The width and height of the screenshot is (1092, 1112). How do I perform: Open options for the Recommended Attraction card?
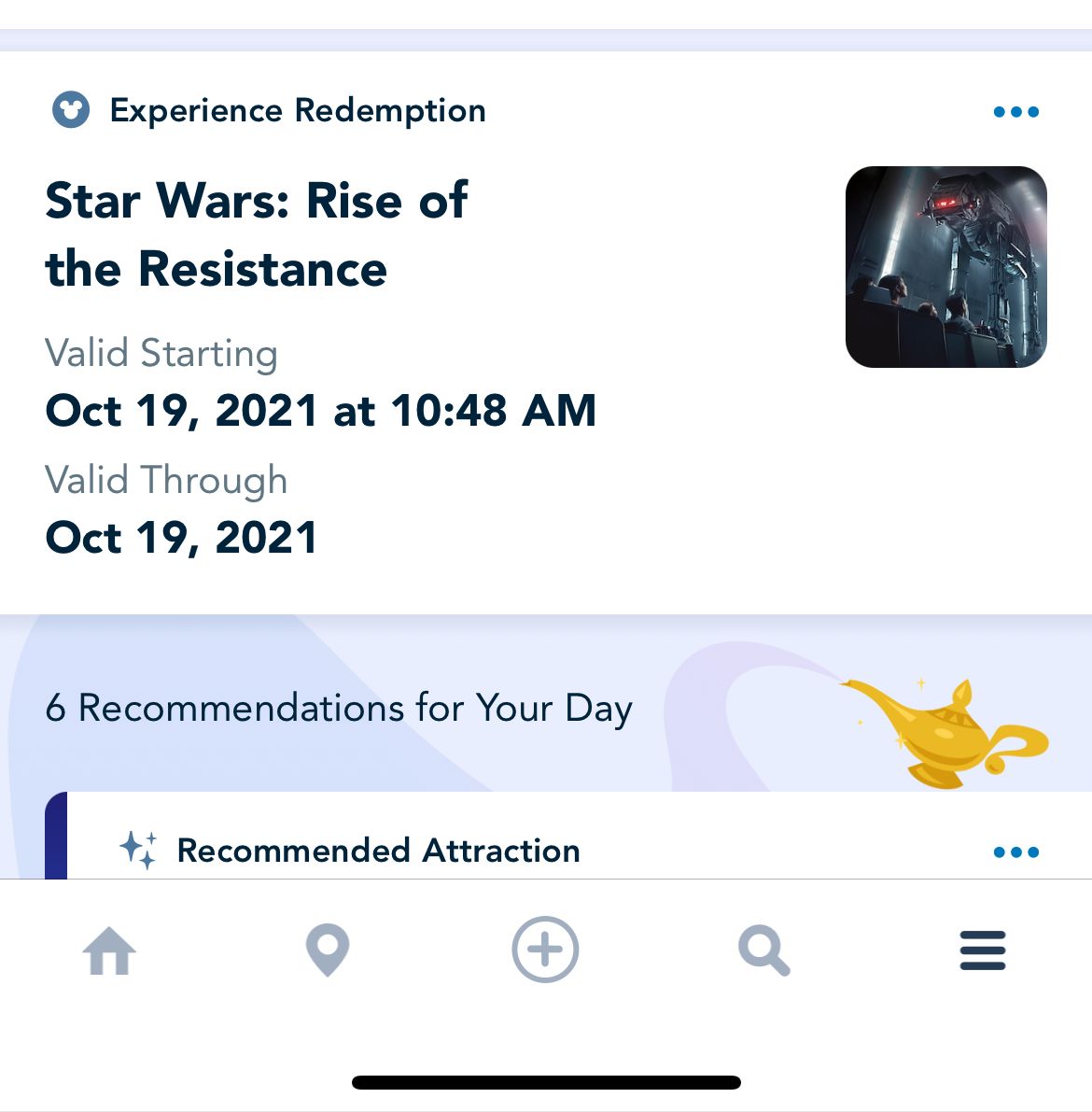pyautogui.click(x=1015, y=852)
